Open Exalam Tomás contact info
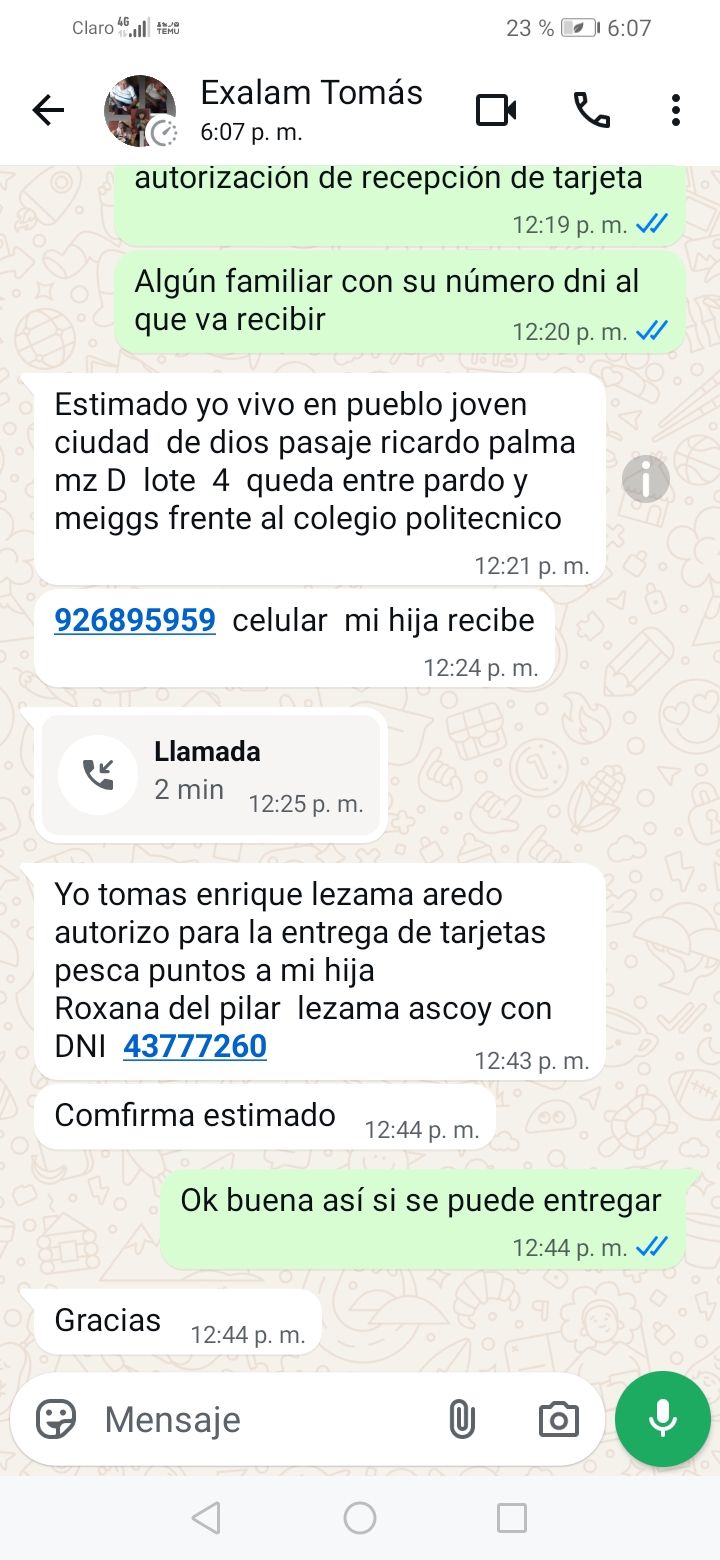Screen dimensions: 720x1560 point(311,110)
